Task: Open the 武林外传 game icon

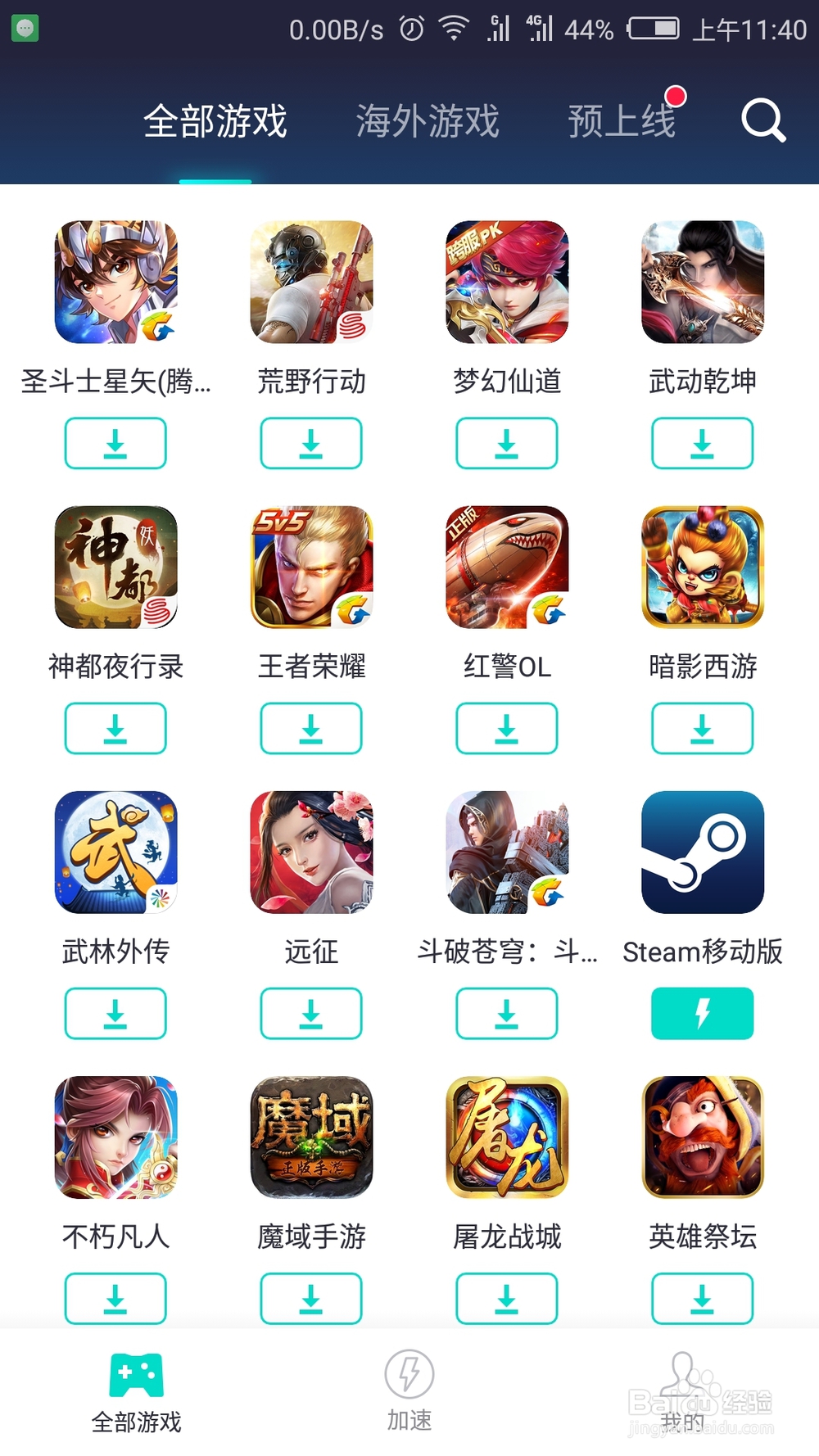Action: pos(115,852)
